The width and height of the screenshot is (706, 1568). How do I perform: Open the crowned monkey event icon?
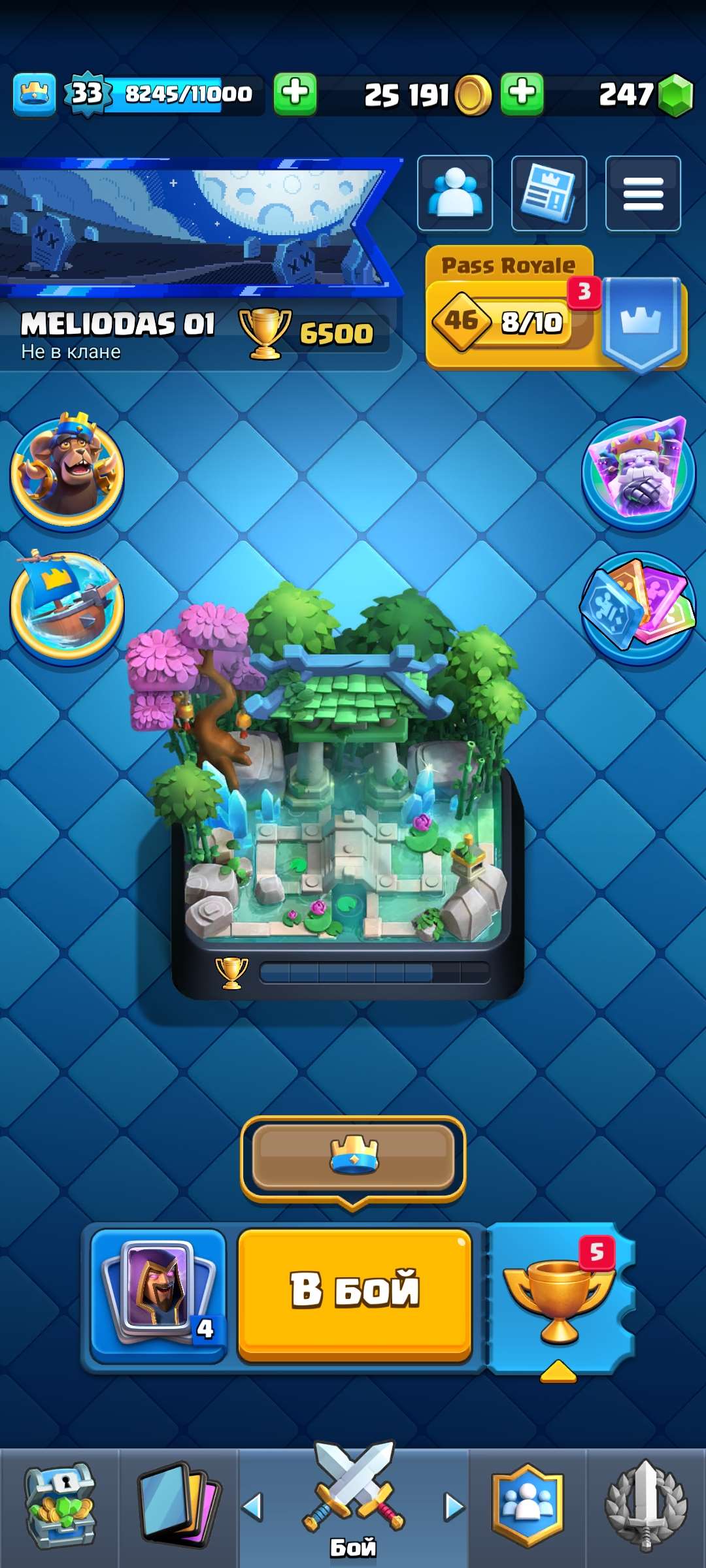tap(67, 470)
